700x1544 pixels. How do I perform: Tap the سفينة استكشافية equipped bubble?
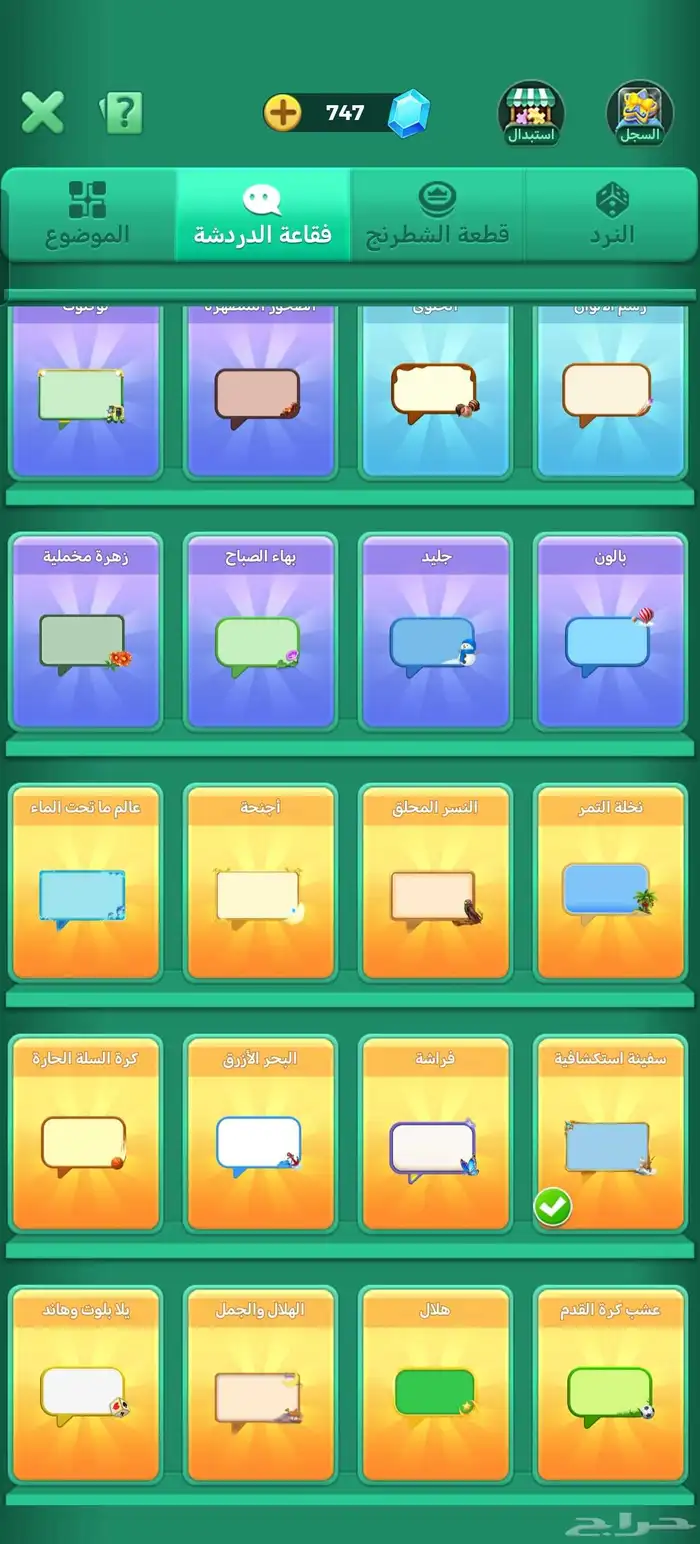click(610, 1134)
